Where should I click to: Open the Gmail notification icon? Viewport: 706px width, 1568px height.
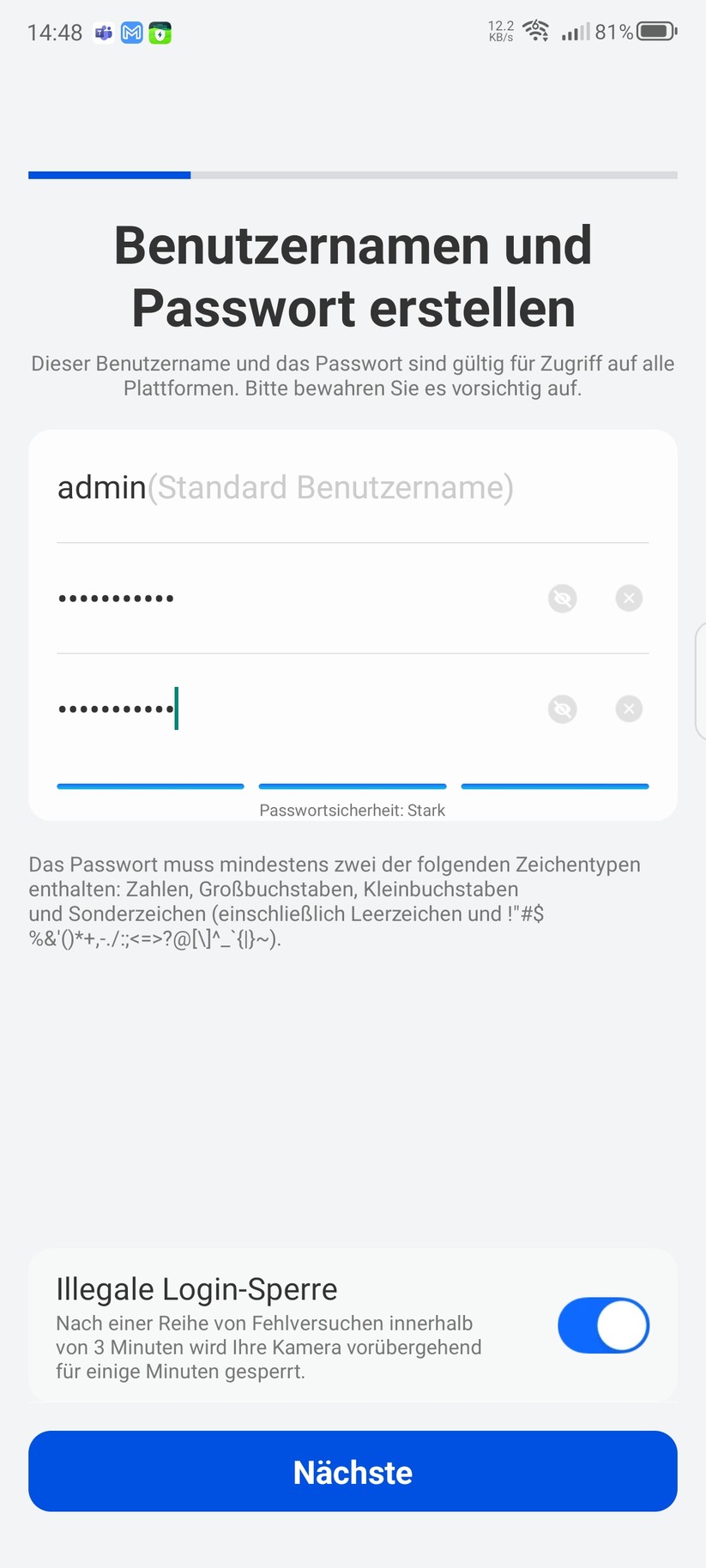(x=132, y=33)
